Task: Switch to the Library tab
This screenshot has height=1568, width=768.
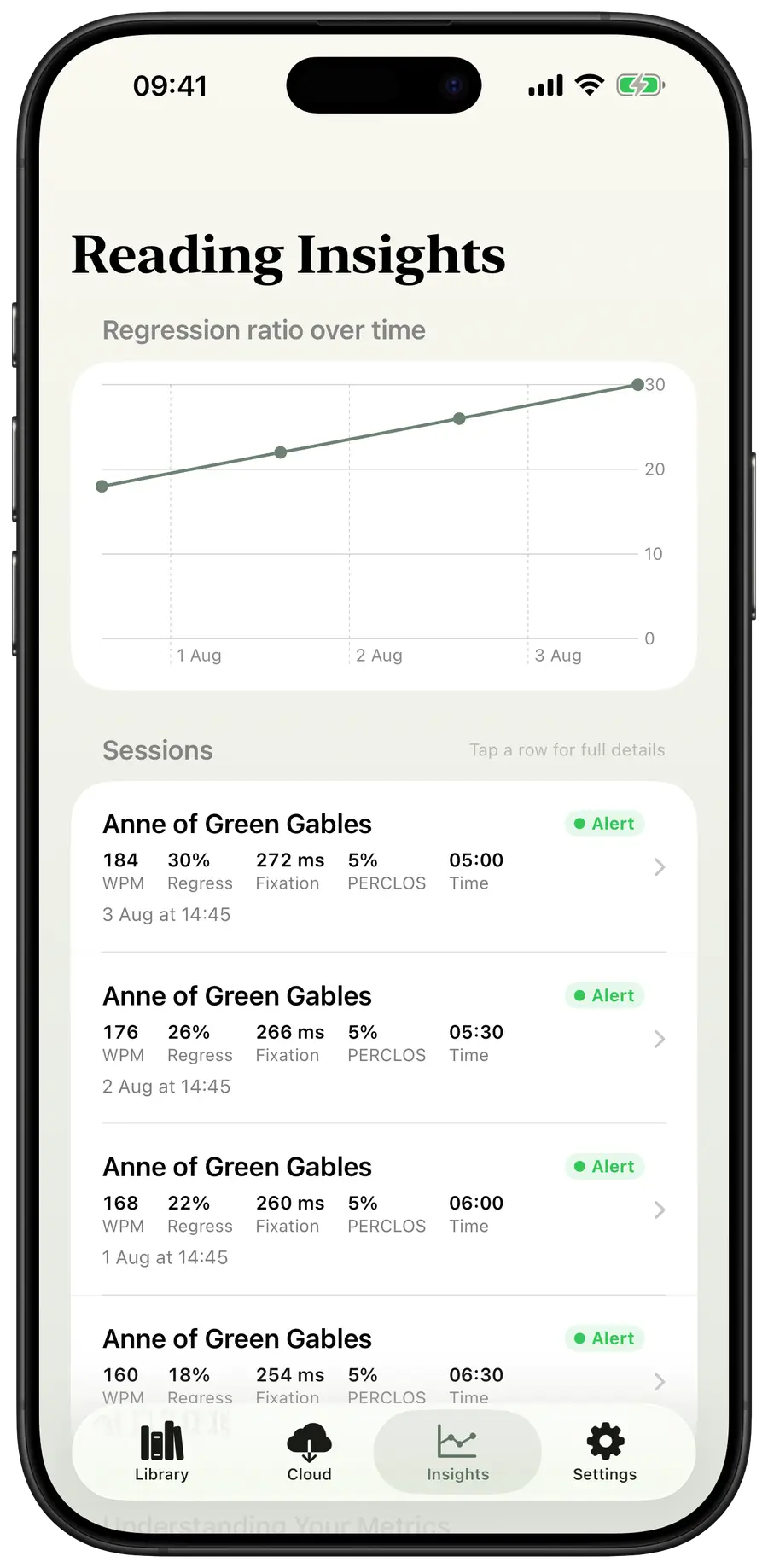Action: [x=162, y=1452]
